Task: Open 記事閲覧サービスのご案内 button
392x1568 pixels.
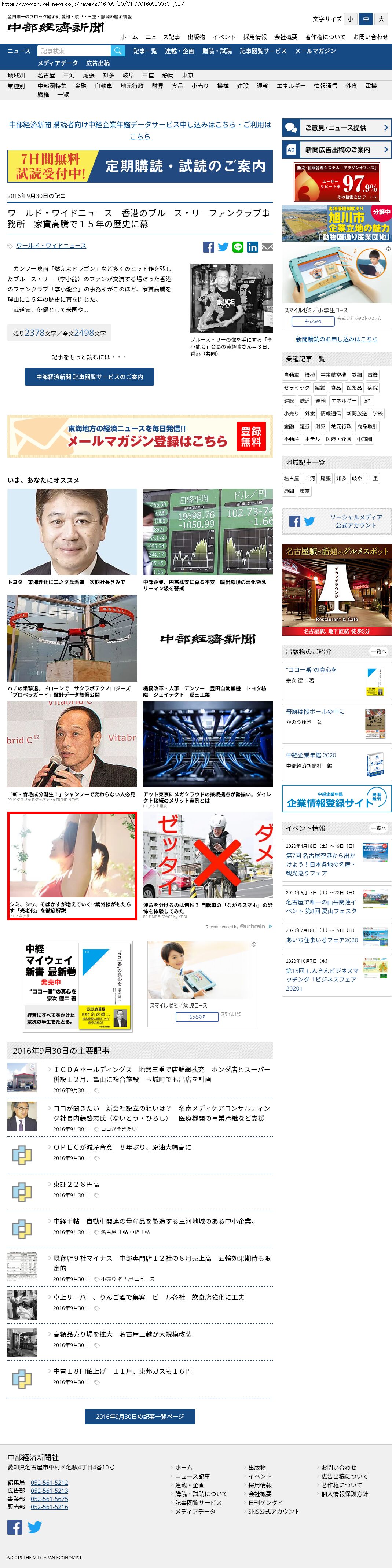Action: click(x=89, y=377)
